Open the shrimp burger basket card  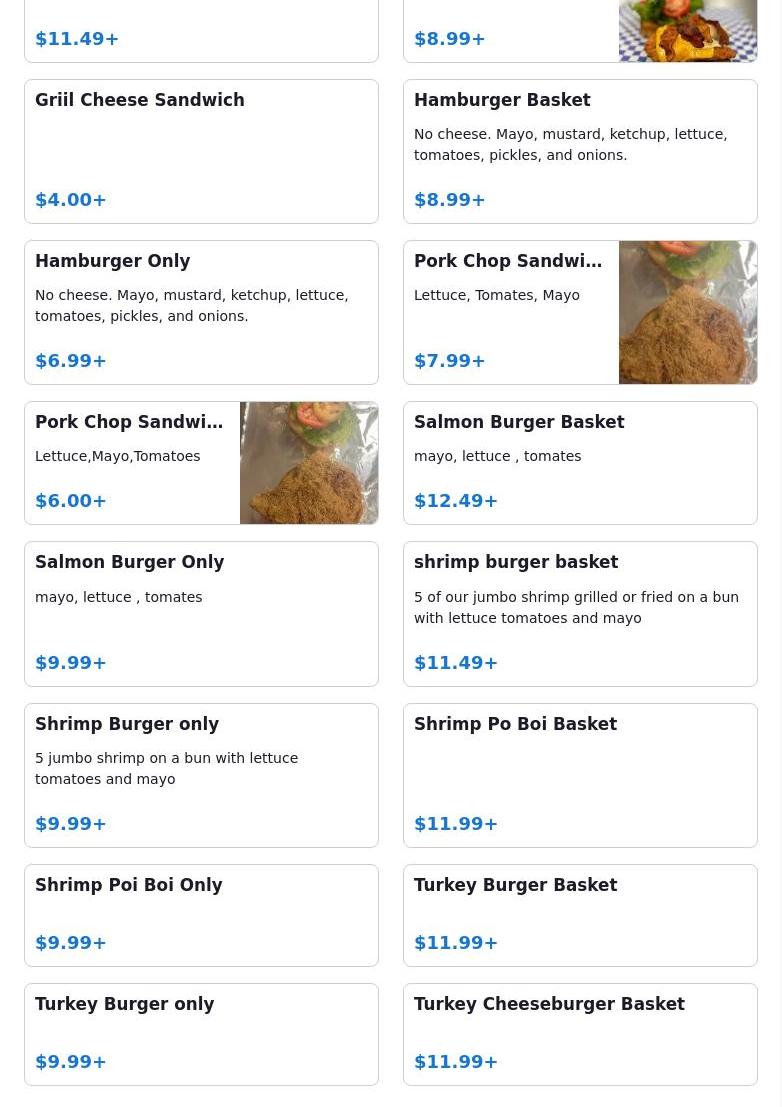(580, 614)
